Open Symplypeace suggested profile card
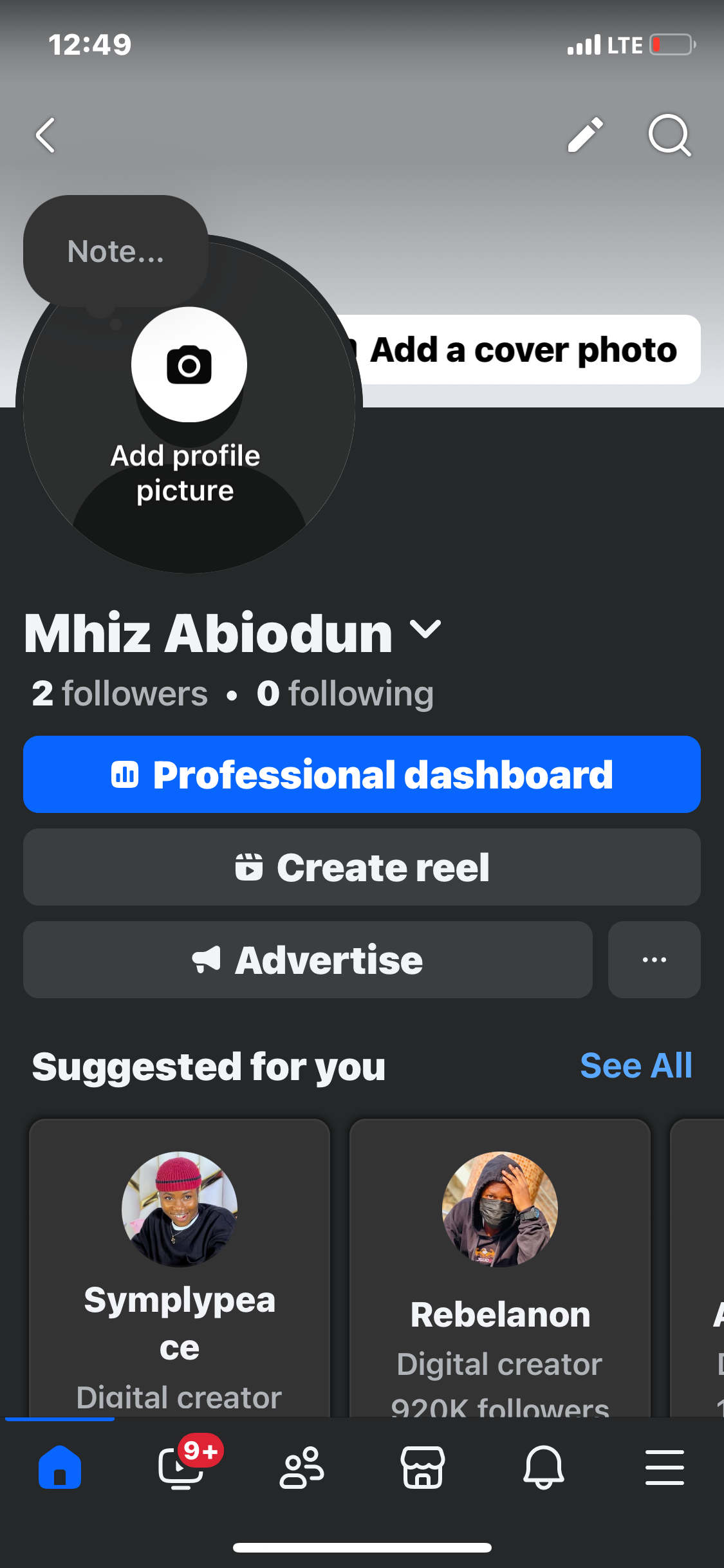Image resolution: width=724 pixels, height=1568 pixels. point(180,1267)
